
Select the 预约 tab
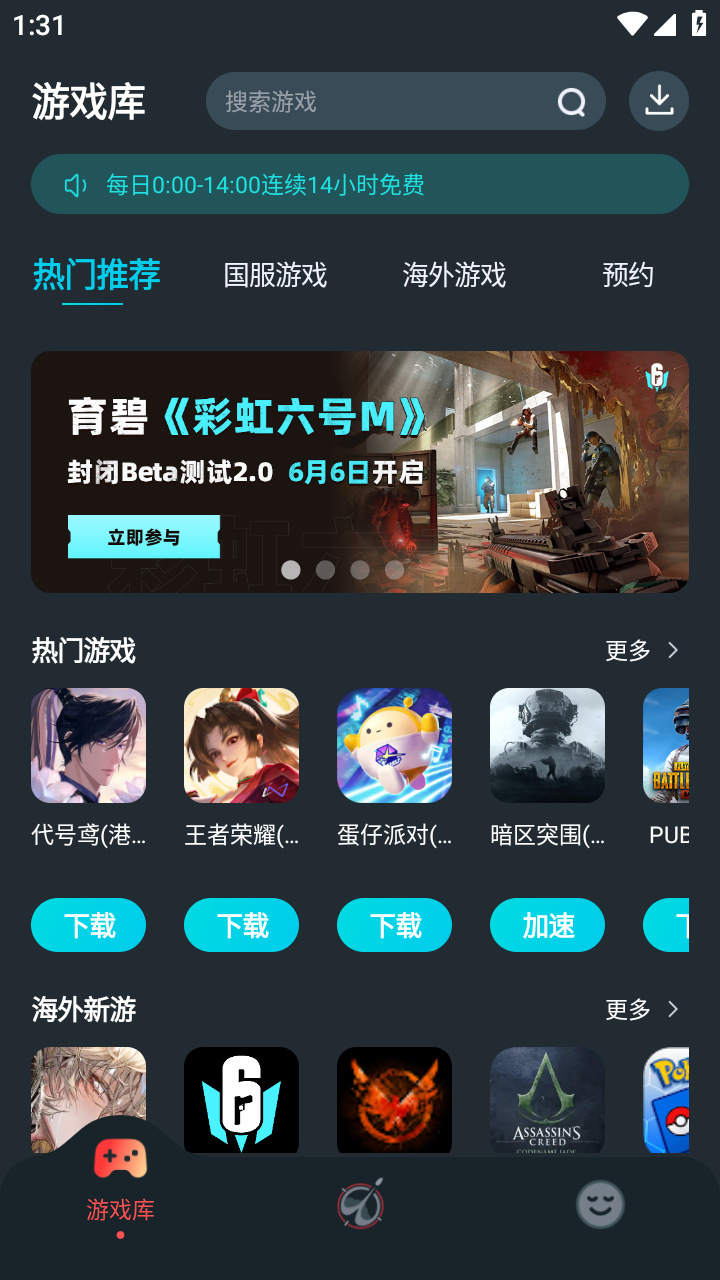(628, 275)
